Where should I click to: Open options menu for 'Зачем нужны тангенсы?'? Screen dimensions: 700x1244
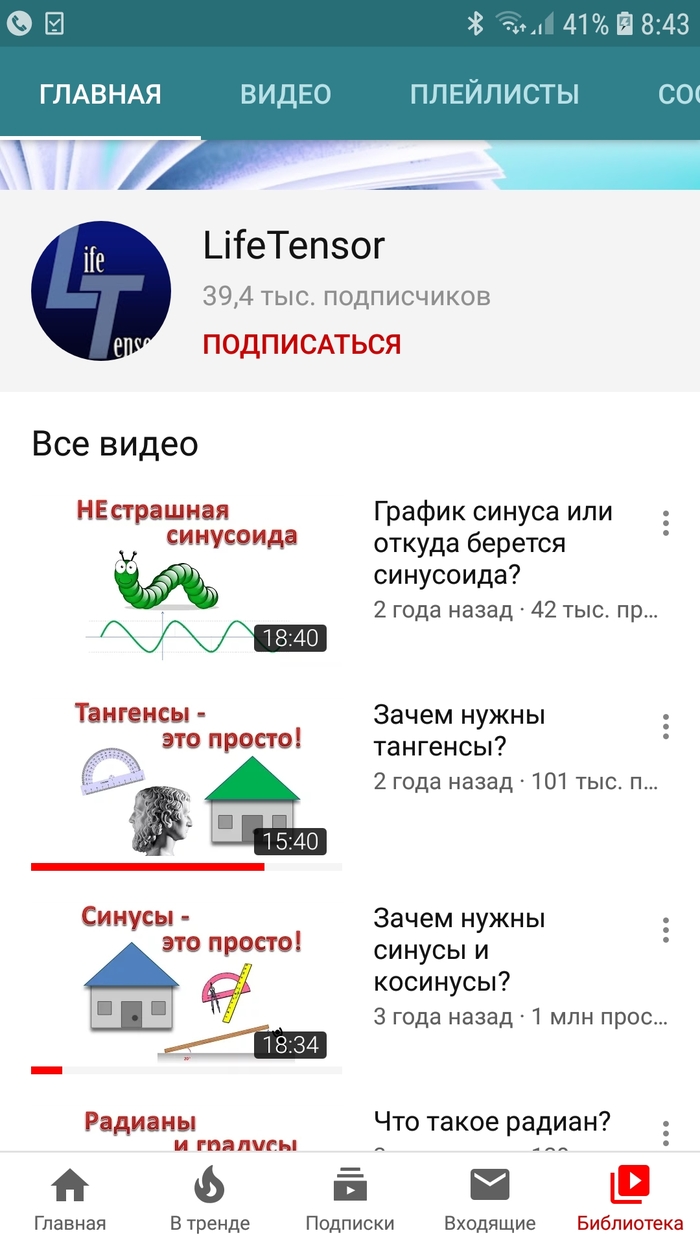665,727
